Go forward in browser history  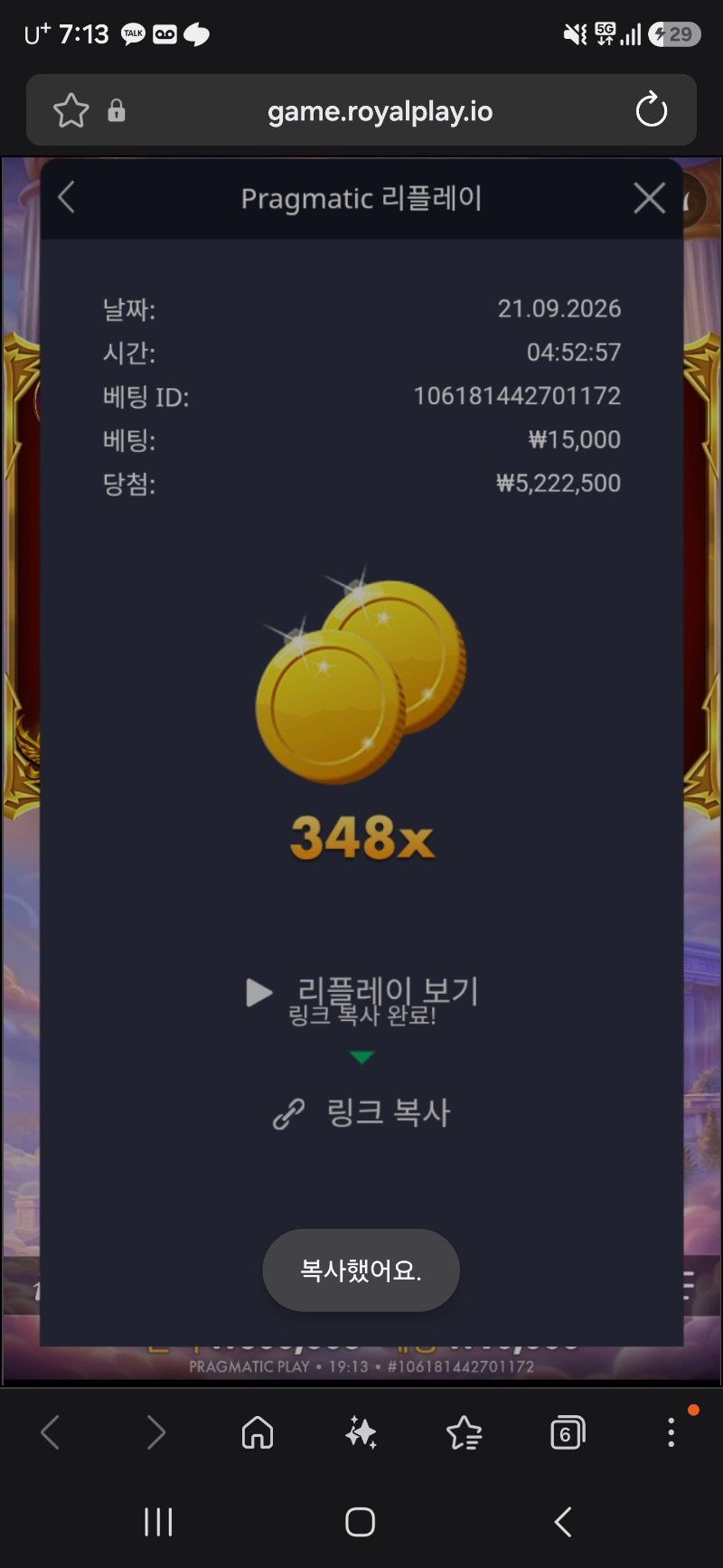pos(155,1432)
